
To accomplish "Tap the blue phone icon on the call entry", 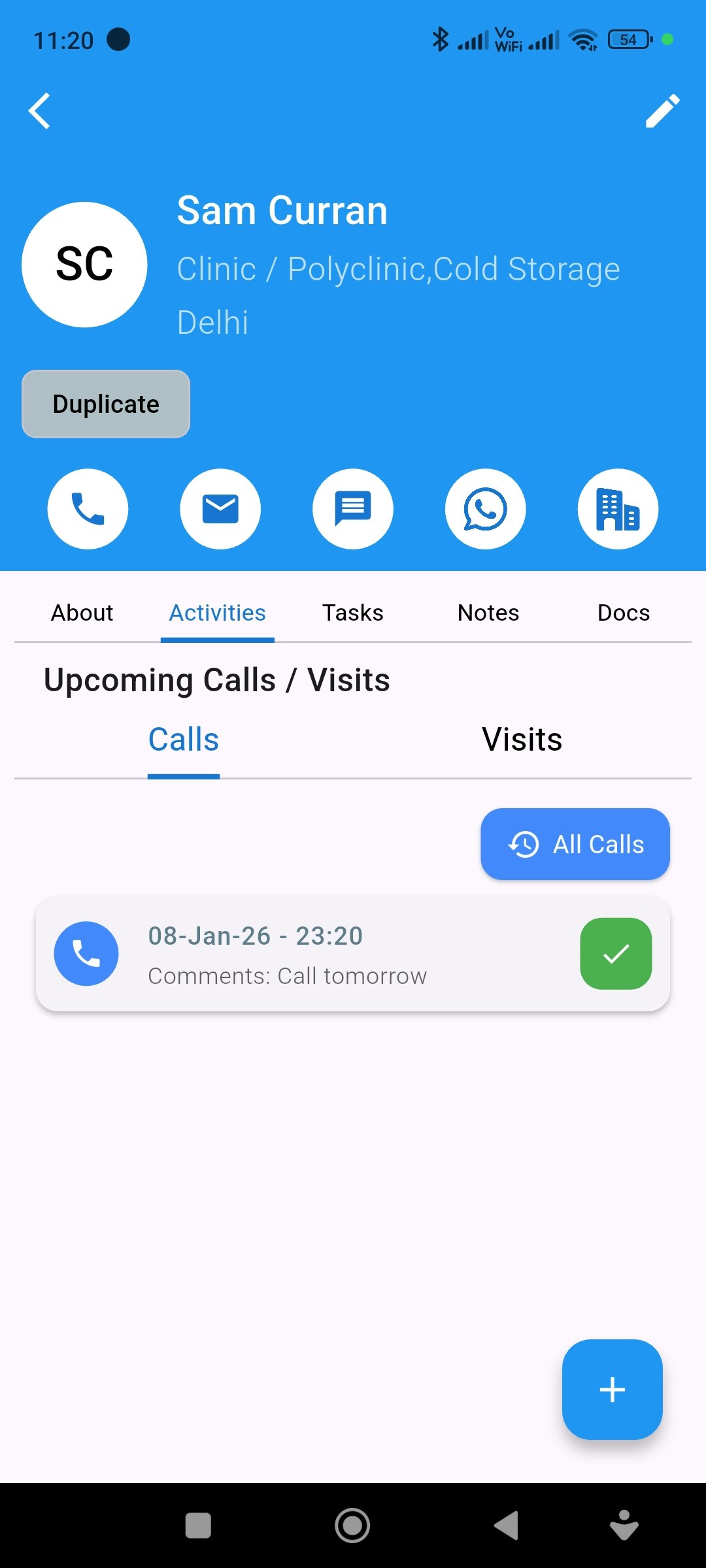I will pos(86,953).
